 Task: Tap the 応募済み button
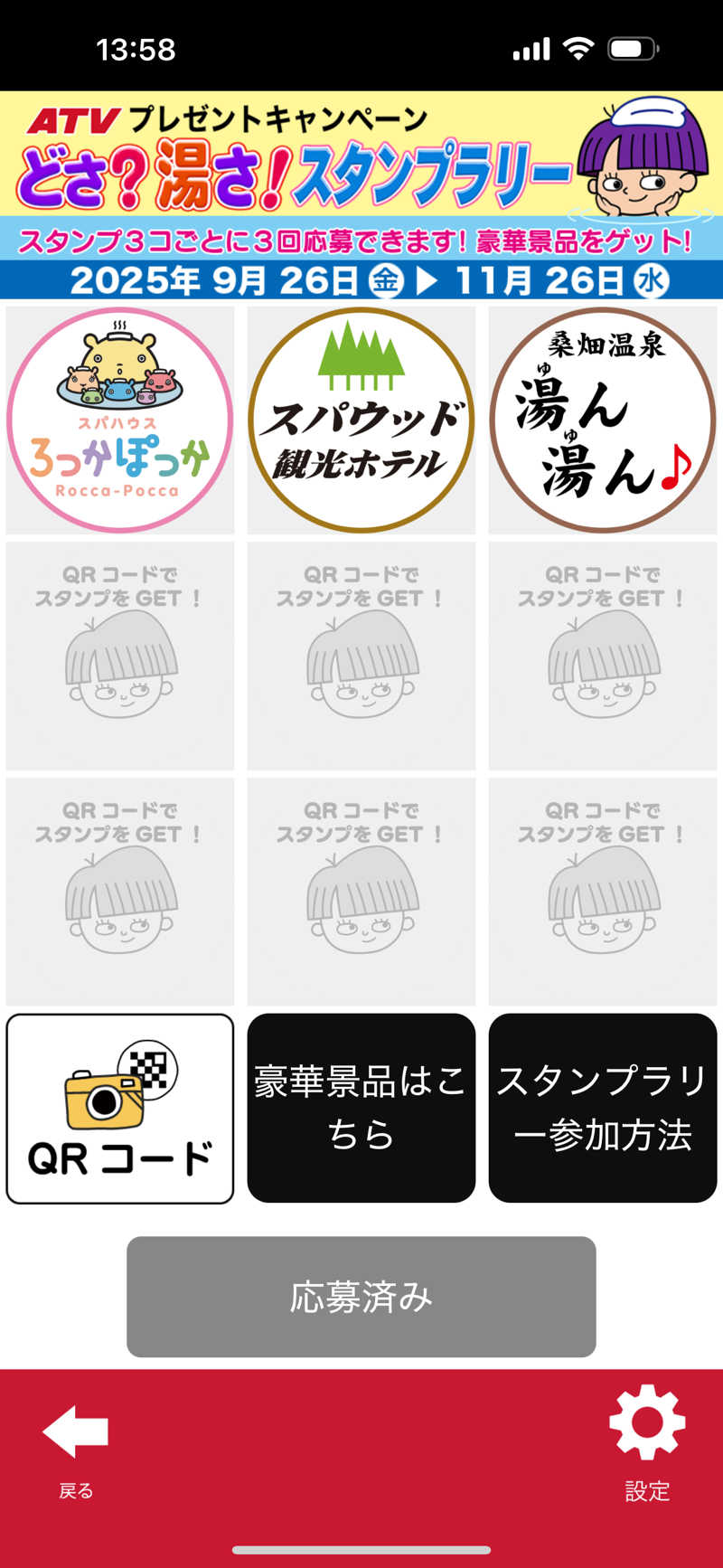[x=361, y=1297]
